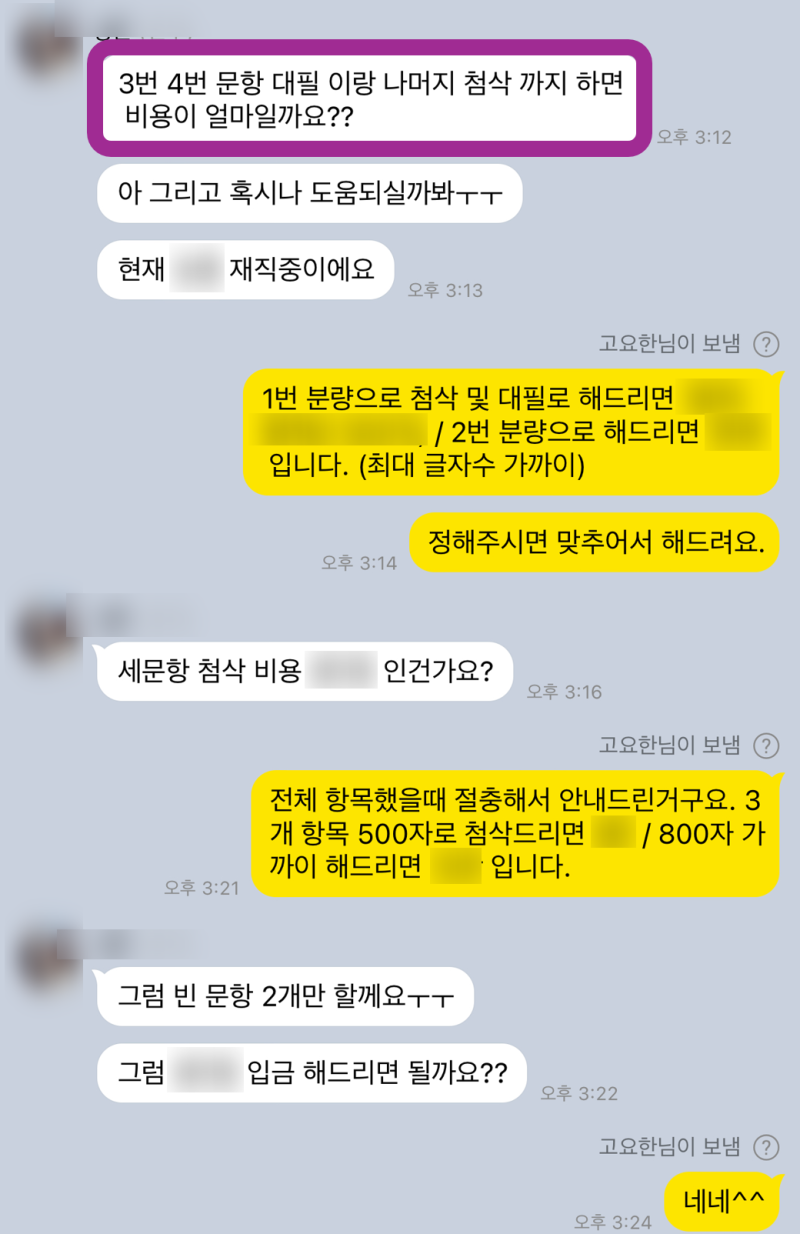800x1234 pixels.
Task: Tap the help icon above the '전체 항목했을때' message
Action: pyautogui.click(x=766, y=745)
